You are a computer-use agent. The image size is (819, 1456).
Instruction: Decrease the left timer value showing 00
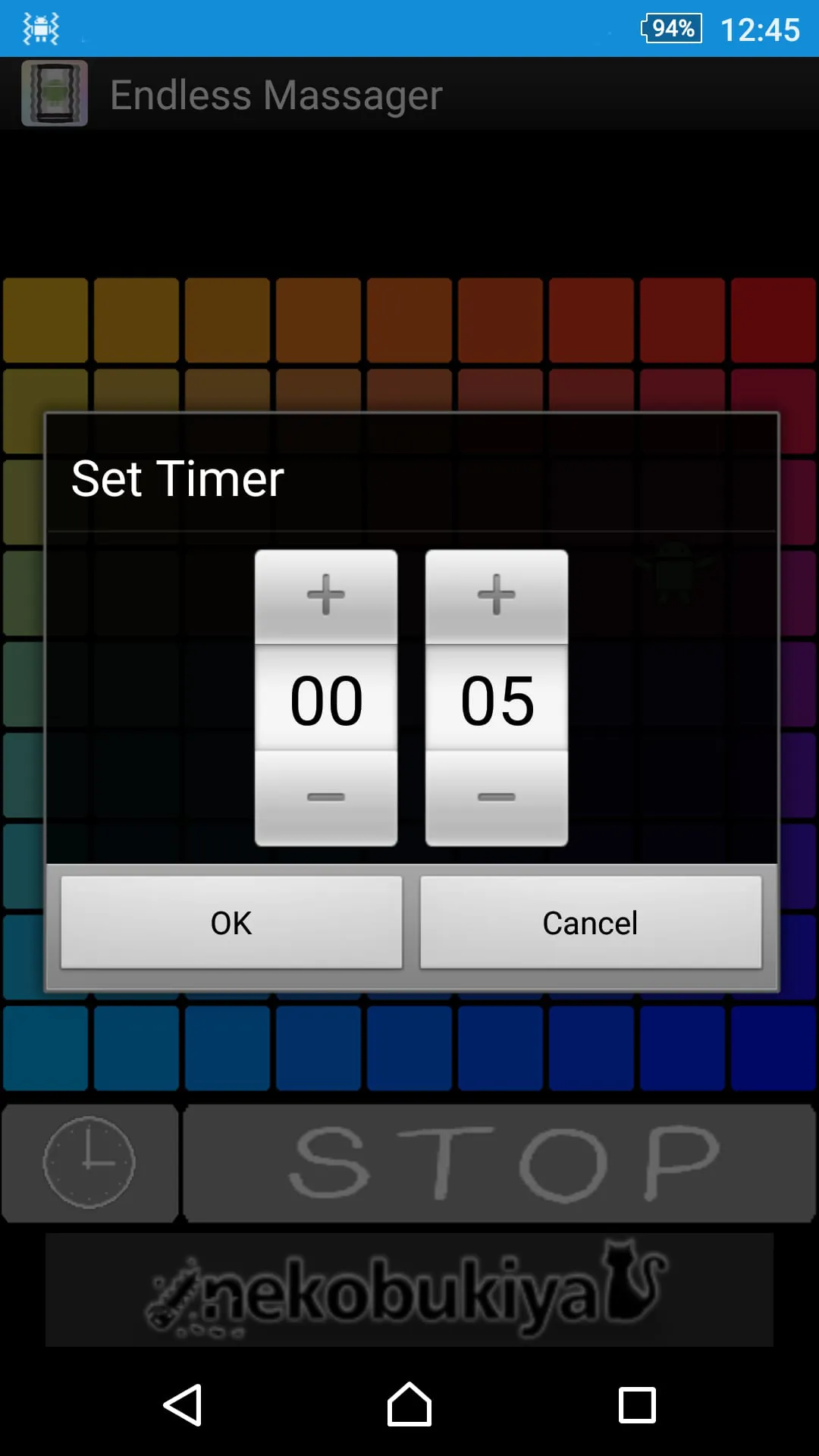(326, 797)
